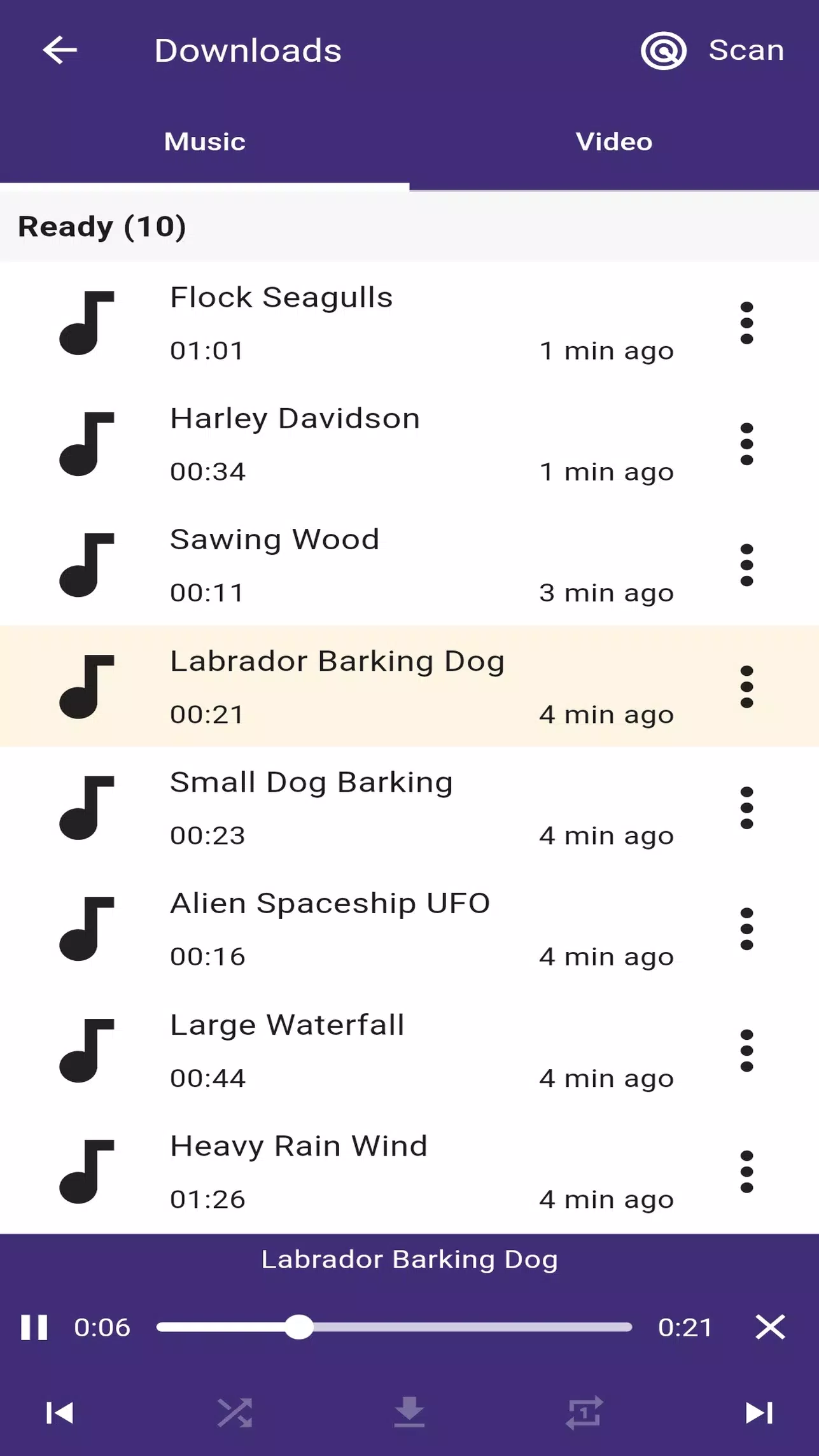Open more options for Labrador Barking Dog
The width and height of the screenshot is (819, 1456).
click(747, 687)
